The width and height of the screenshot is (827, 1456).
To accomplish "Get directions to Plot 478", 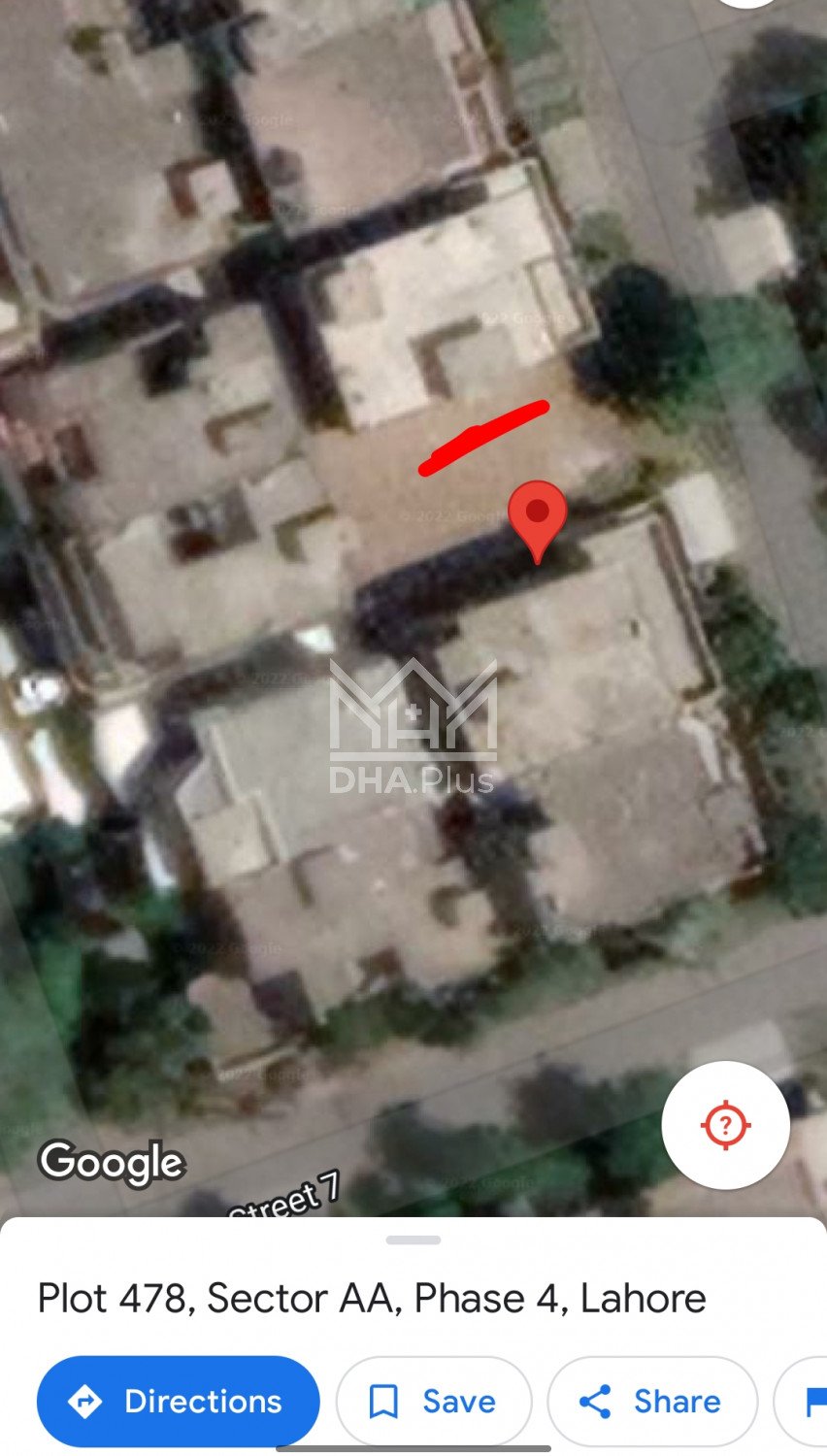I will coord(179,1401).
